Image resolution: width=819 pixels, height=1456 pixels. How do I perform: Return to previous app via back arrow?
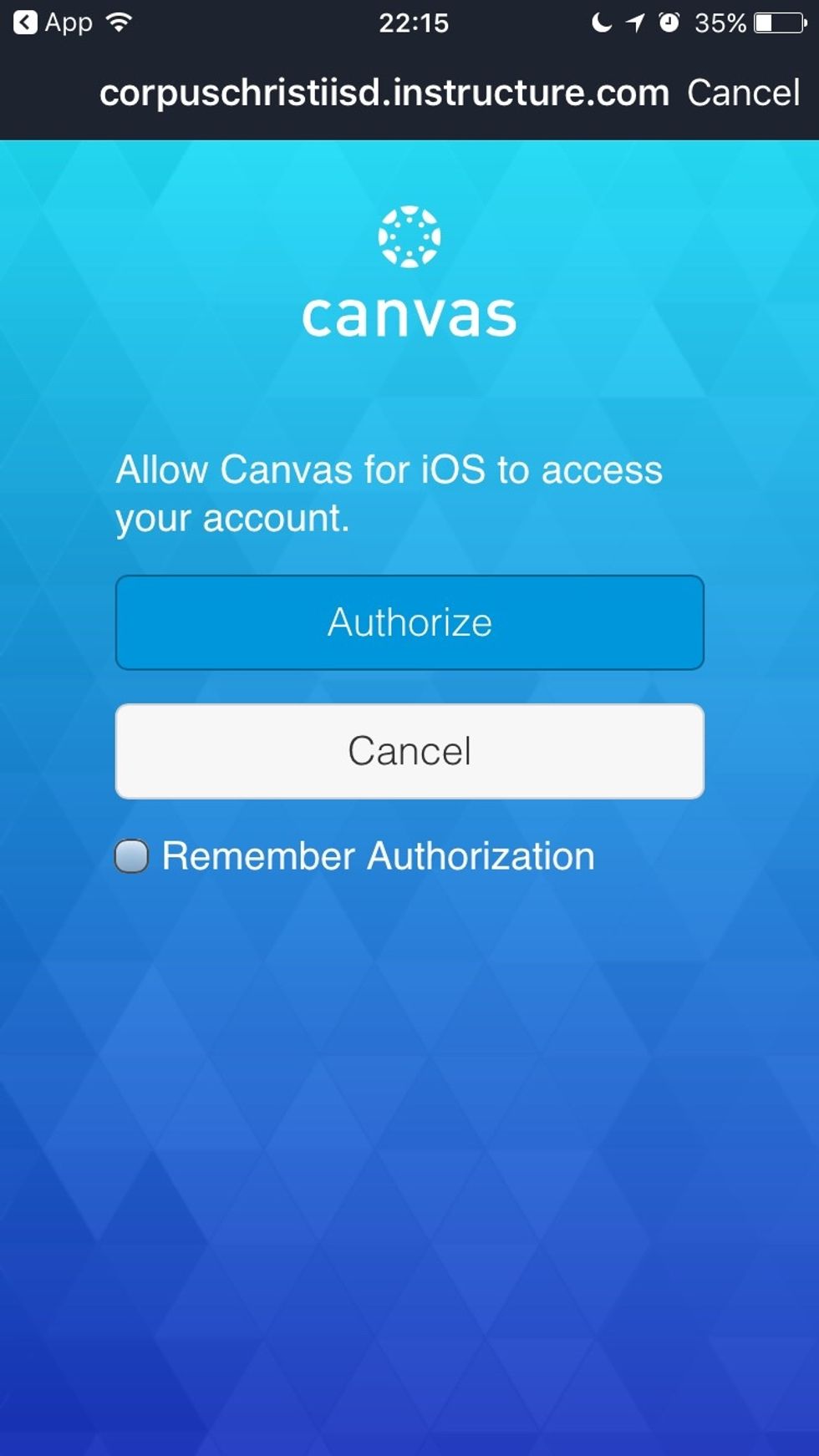[27, 23]
